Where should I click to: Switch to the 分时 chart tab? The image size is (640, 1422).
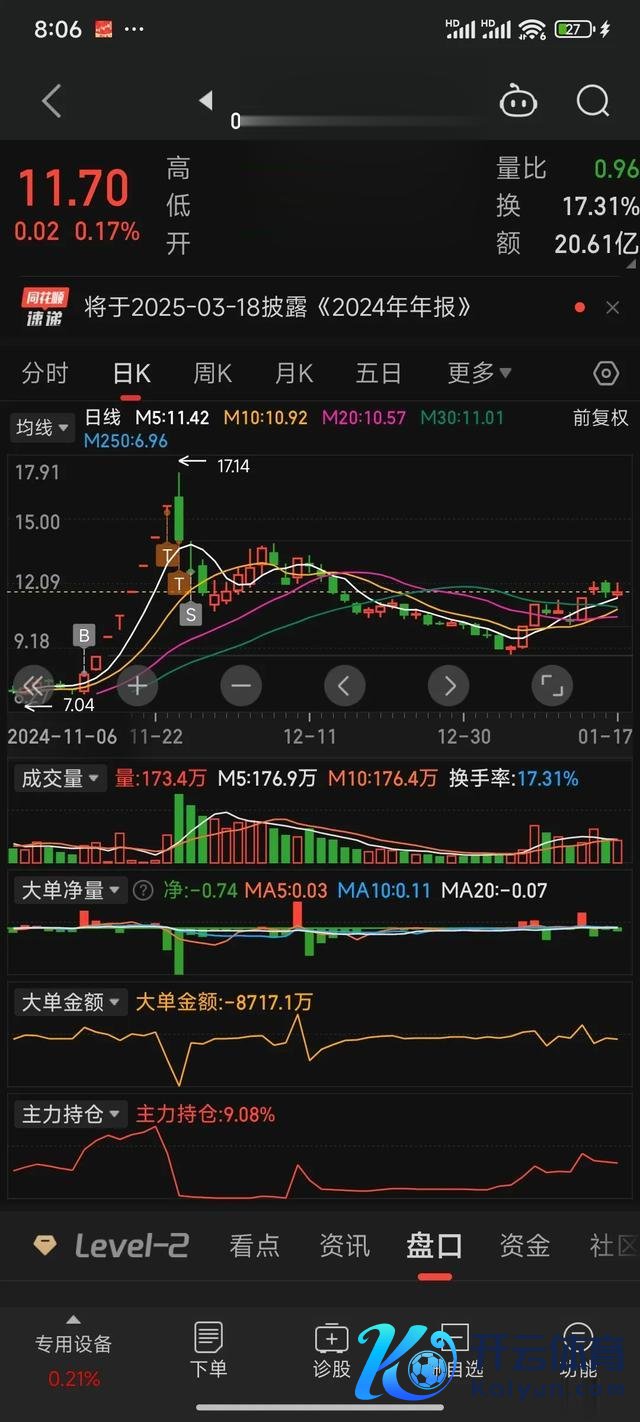pos(45,374)
